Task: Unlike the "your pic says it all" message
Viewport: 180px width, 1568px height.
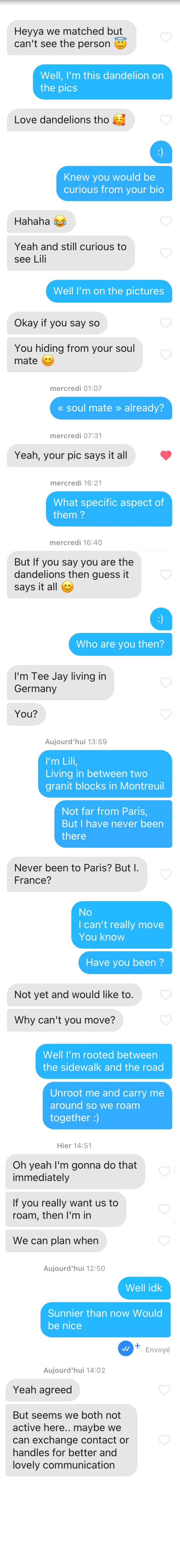Action: pos(165,455)
